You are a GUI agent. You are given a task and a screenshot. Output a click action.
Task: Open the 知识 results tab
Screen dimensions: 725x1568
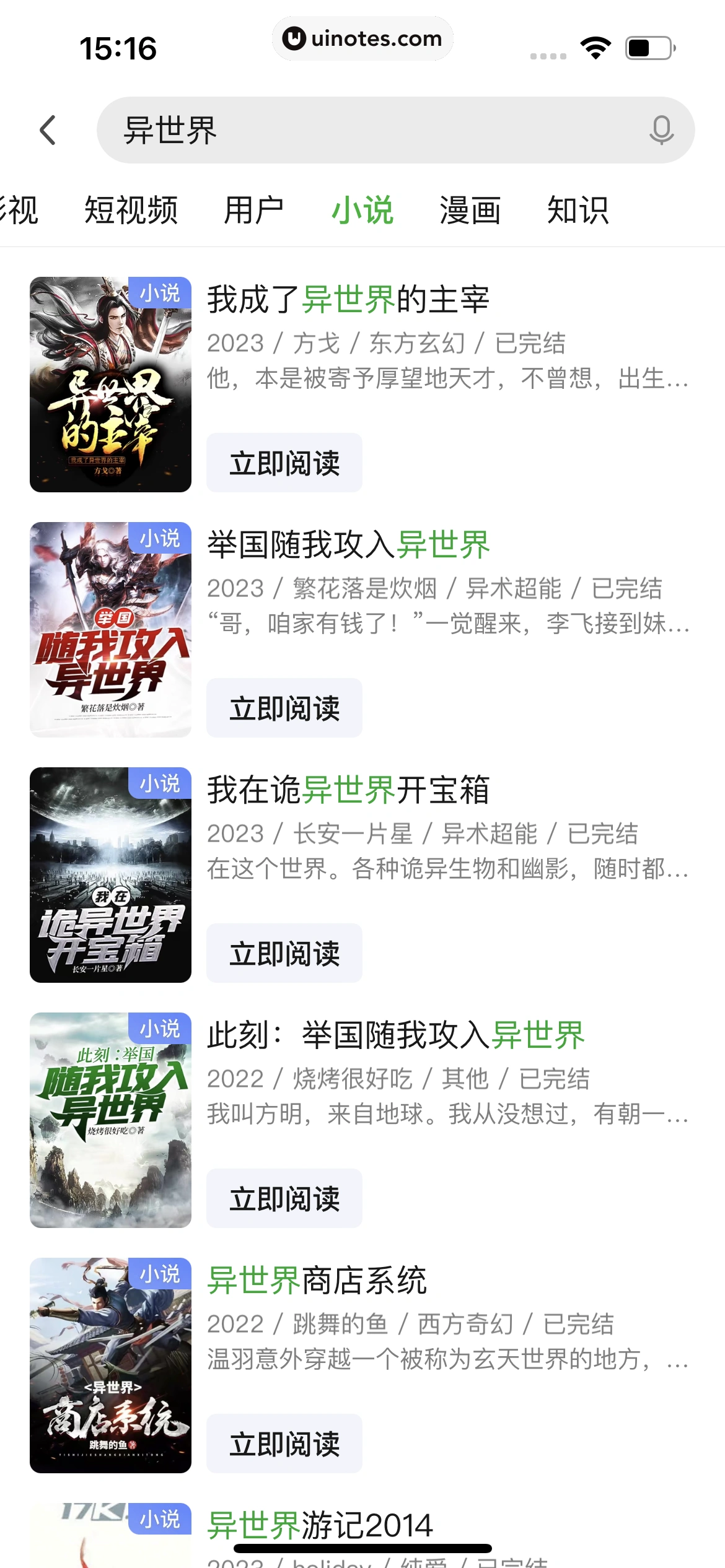pos(578,211)
